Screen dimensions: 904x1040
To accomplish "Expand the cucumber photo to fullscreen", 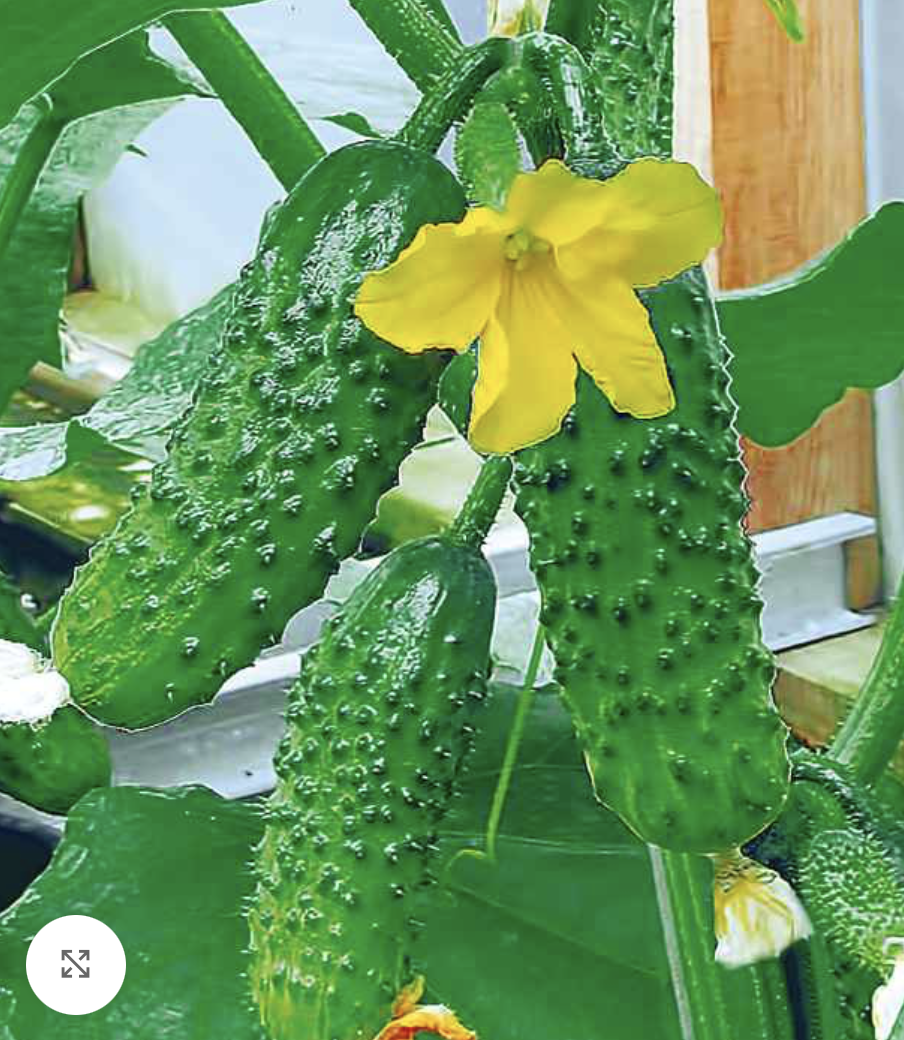I will (76, 964).
